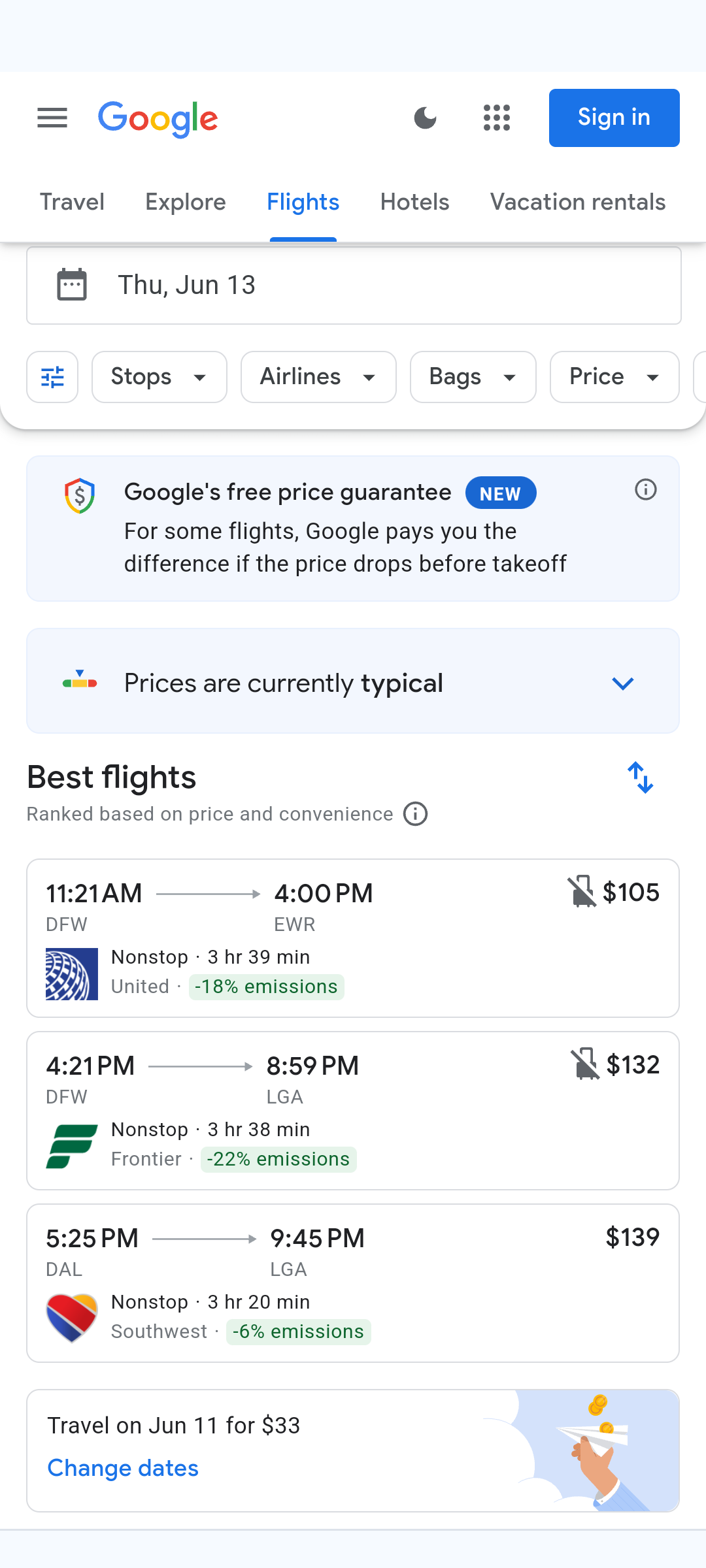Tap the Change dates link

coord(123,1468)
